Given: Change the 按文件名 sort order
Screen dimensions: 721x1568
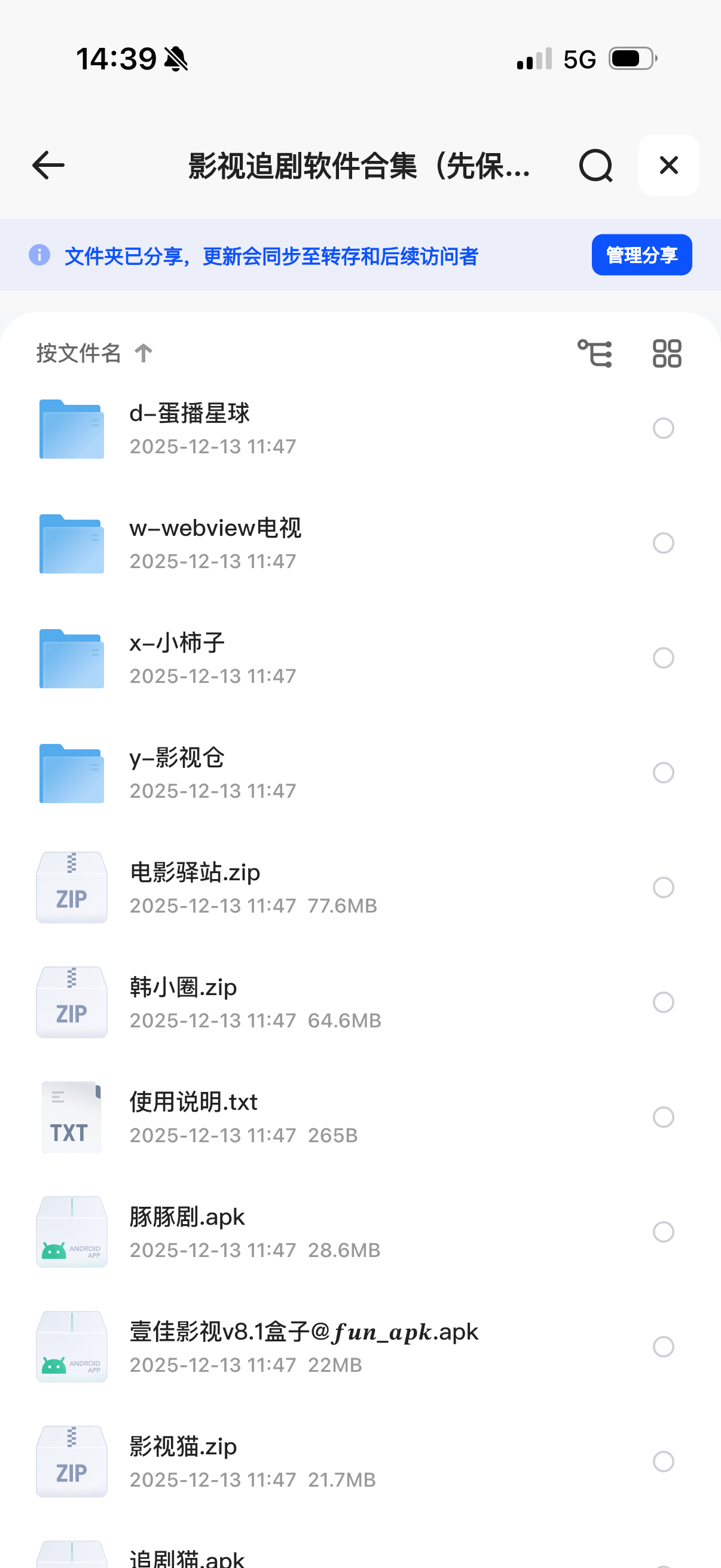Looking at the screenshot, I should click(94, 353).
